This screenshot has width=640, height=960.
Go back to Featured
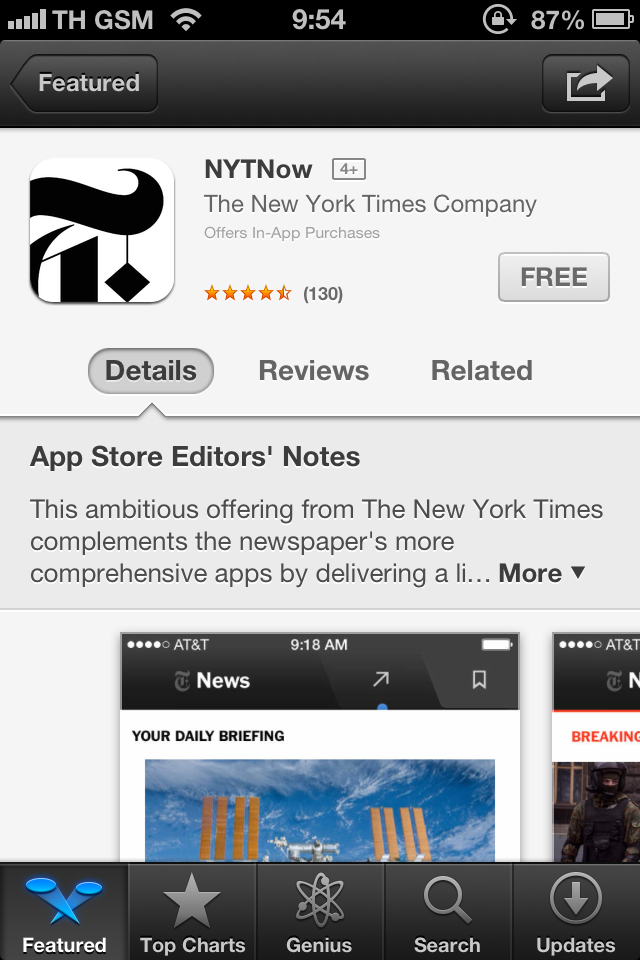click(x=85, y=83)
